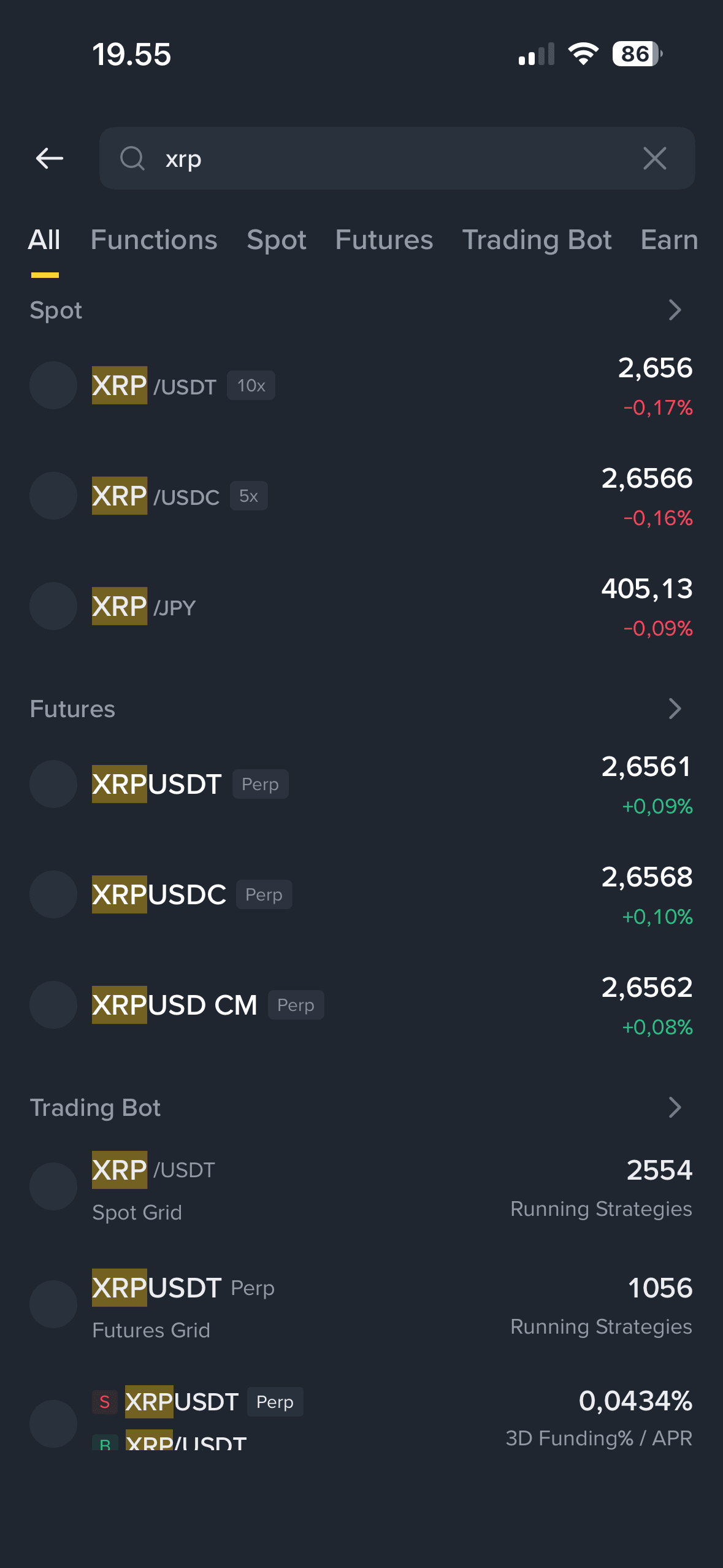The height and width of the screenshot is (1568, 723).
Task: Toggle favorite on the XRPUSDC perpetual contract
Action: [53, 894]
